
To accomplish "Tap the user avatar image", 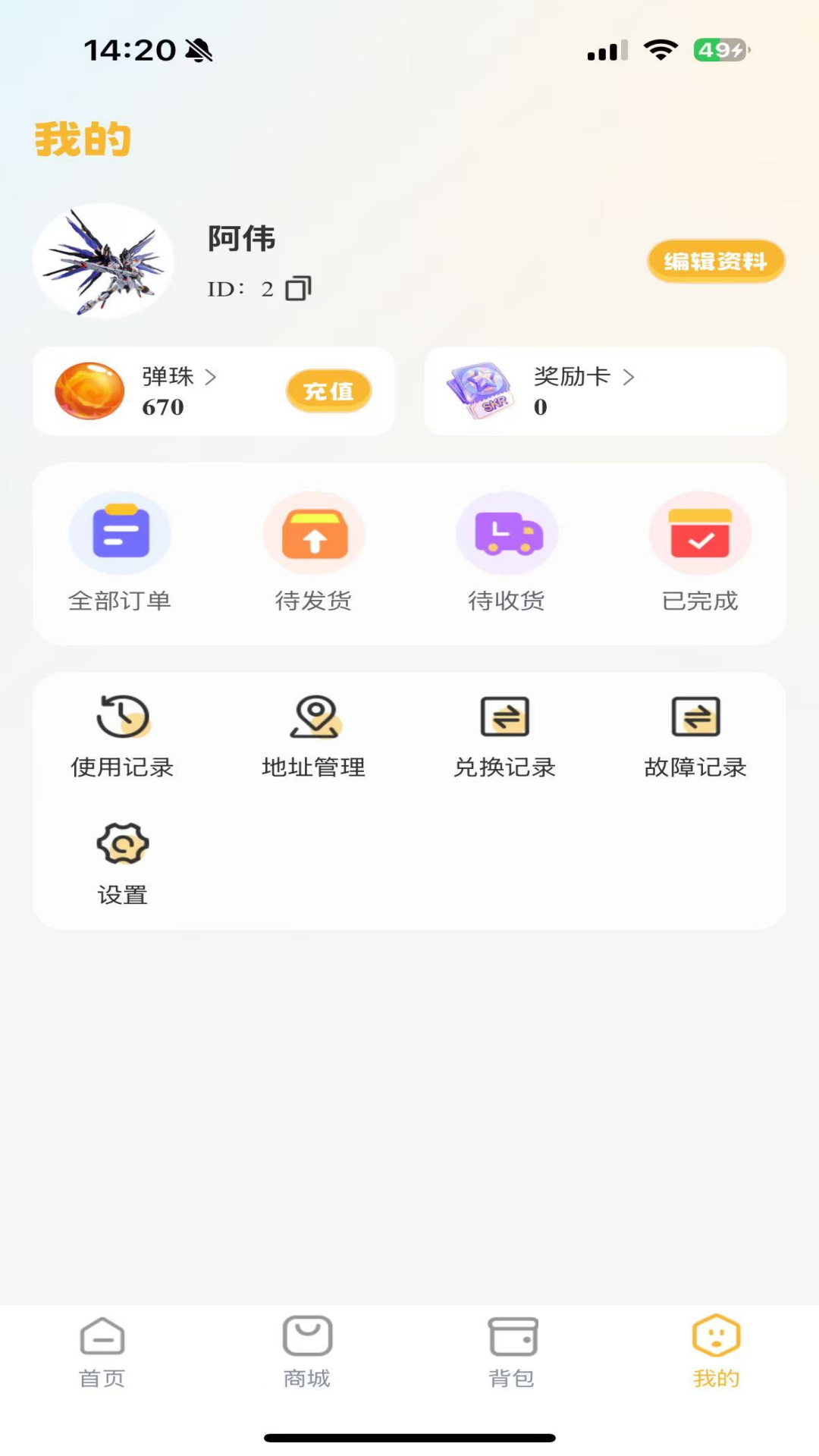I will pos(104,261).
